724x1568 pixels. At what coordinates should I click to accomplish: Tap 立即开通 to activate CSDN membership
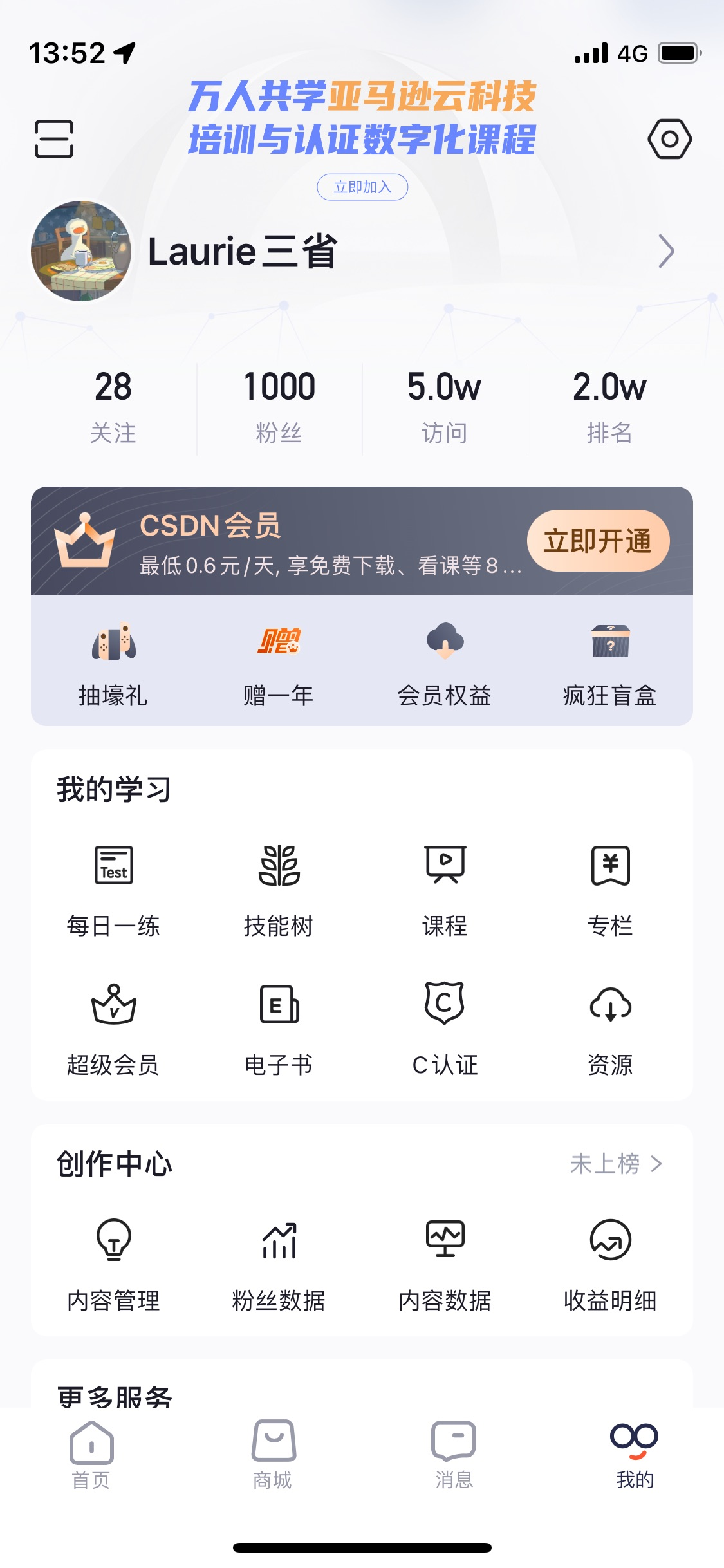[x=598, y=541]
